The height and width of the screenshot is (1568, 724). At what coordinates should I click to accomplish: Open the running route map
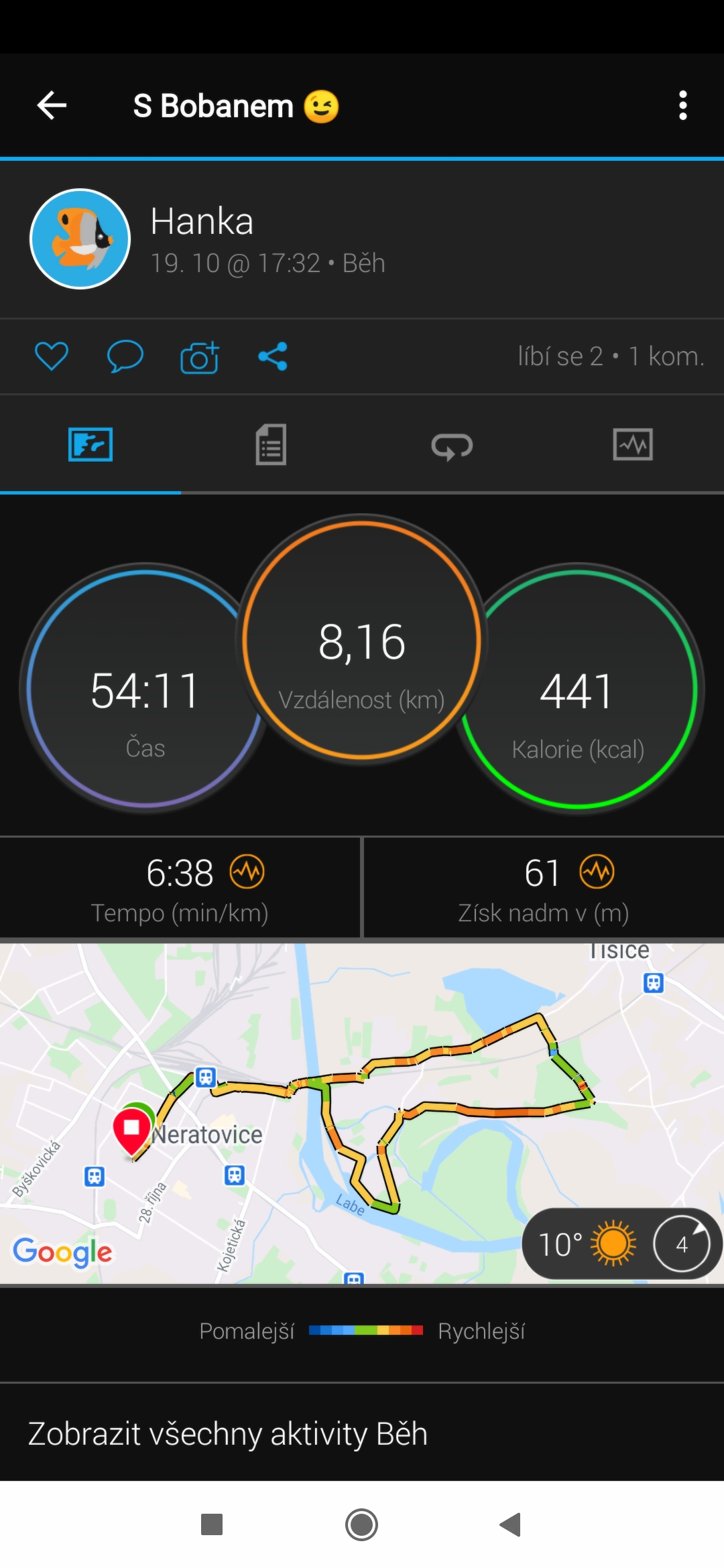pos(362,1112)
